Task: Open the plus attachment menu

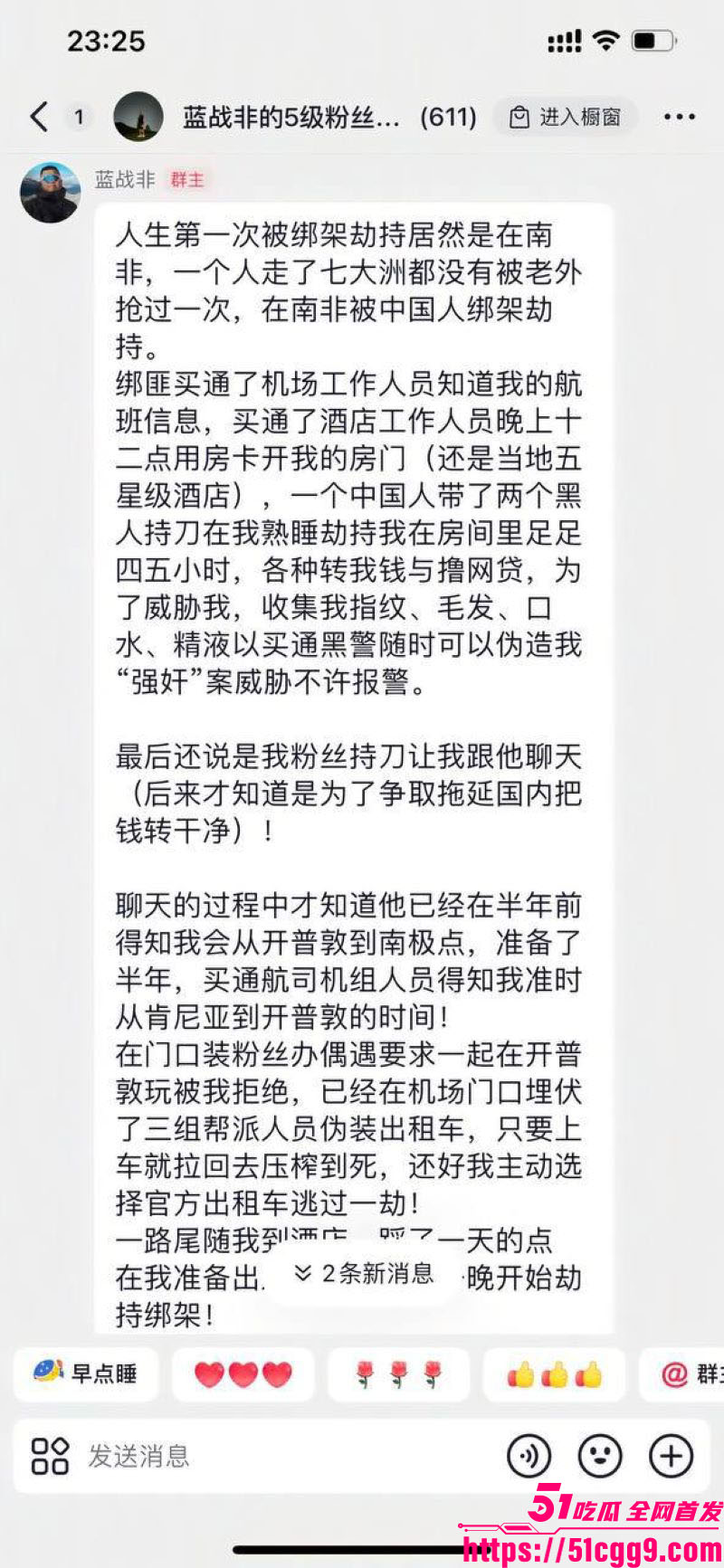Action: [x=672, y=1456]
